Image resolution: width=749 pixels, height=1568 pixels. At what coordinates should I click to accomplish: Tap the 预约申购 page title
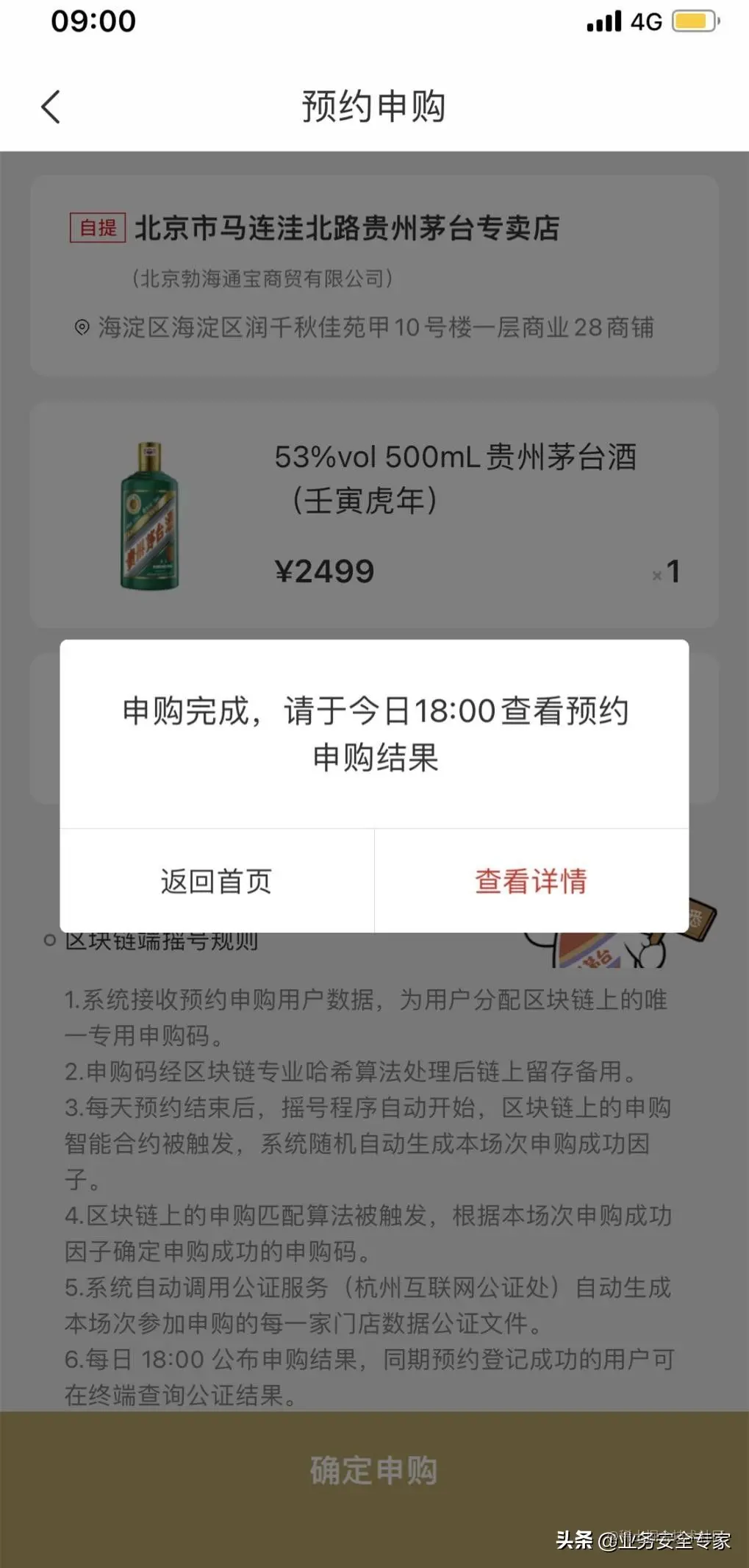[x=374, y=107]
